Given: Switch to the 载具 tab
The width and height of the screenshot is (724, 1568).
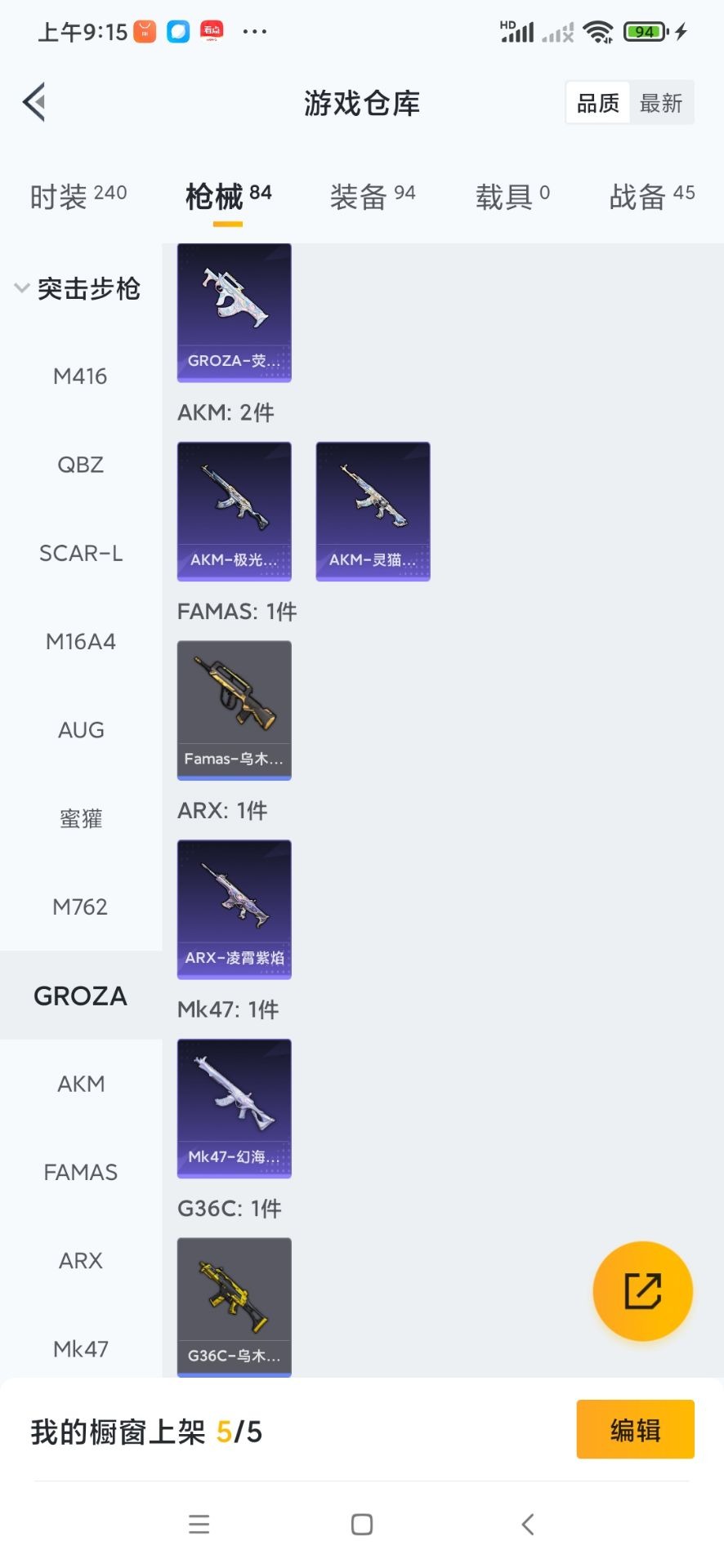Looking at the screenshot, I should click(x=512, y=196).
